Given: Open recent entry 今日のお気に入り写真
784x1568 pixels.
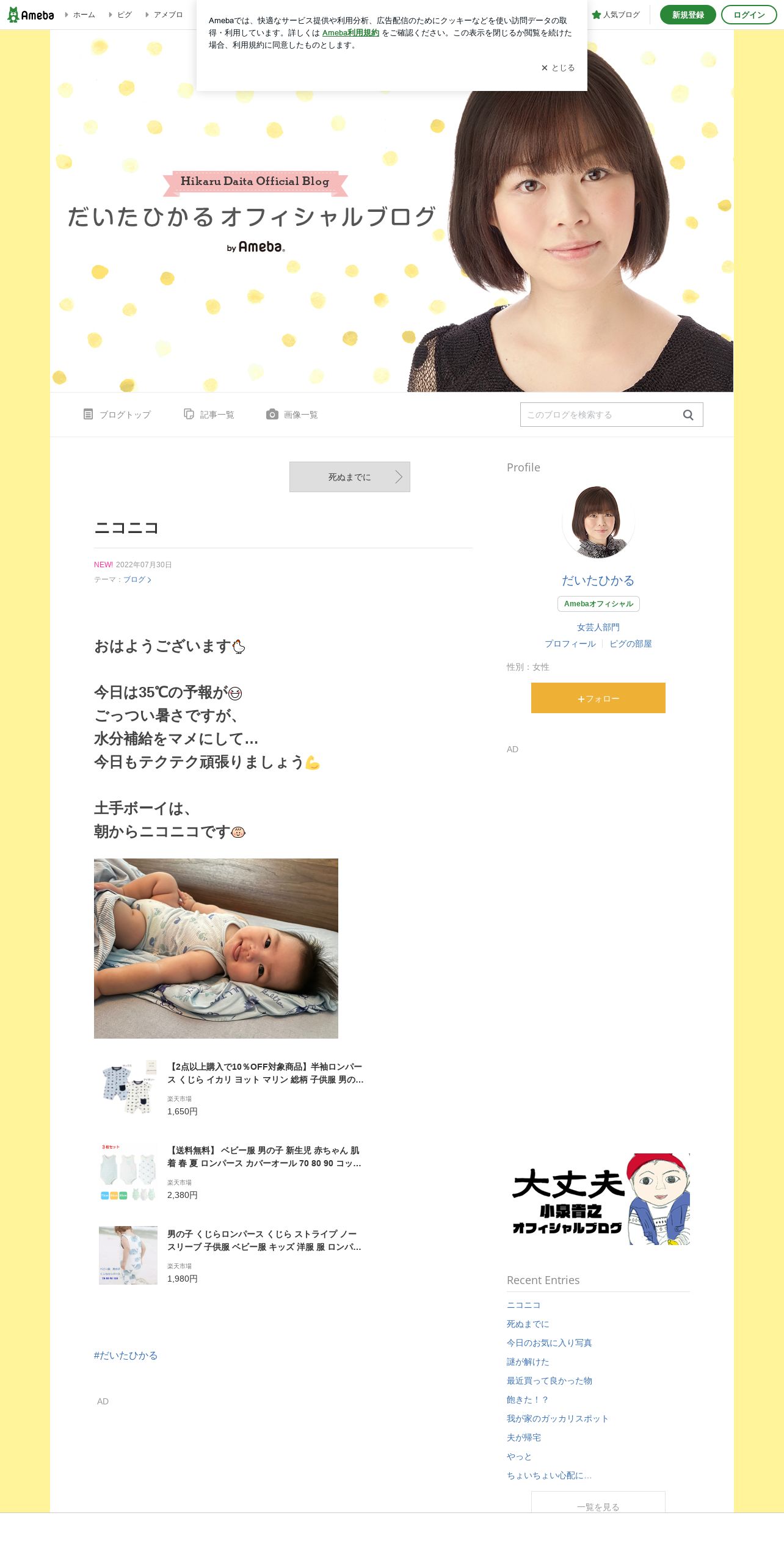Looking at the screenshot, I should pos(549,1343).
